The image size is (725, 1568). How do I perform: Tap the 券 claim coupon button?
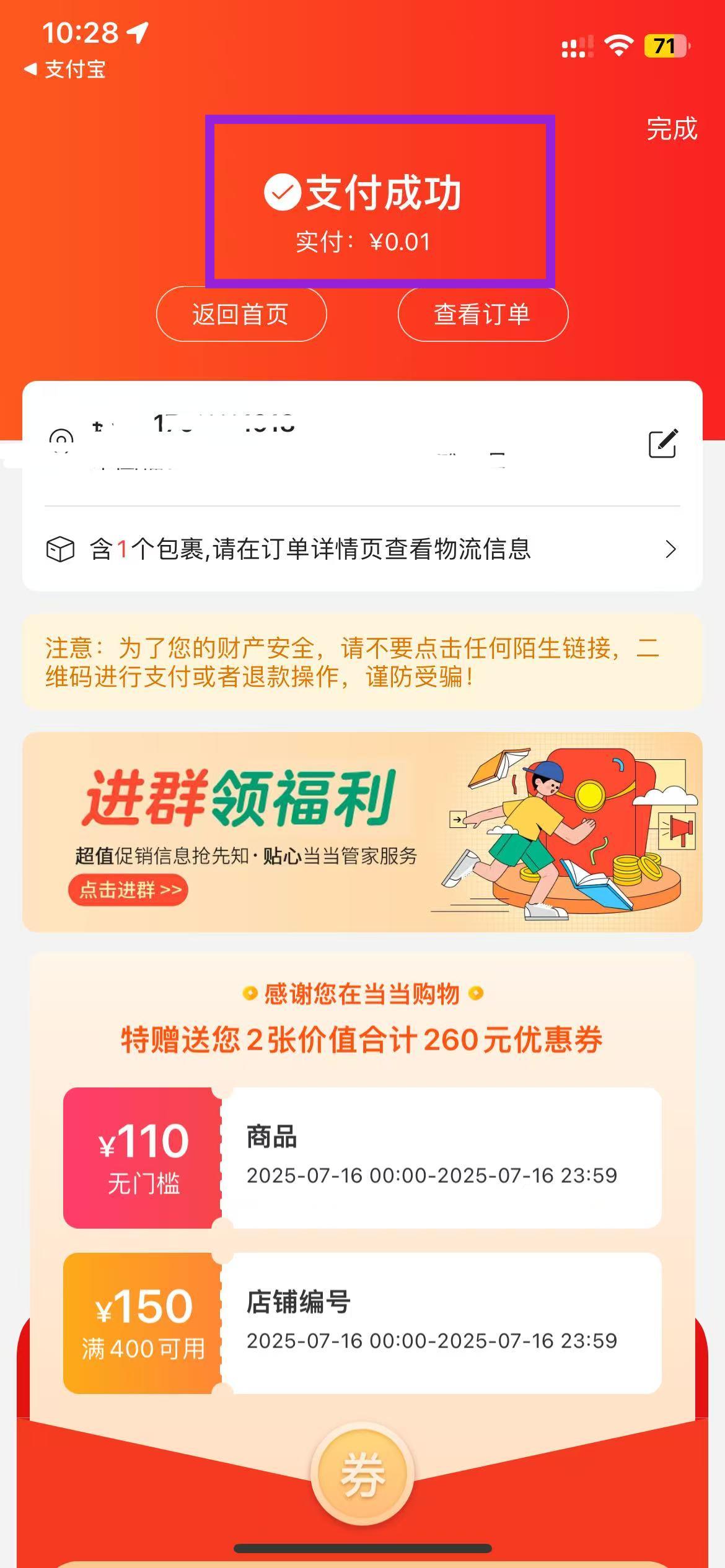pyautogui.click(x=362, y=1474)
